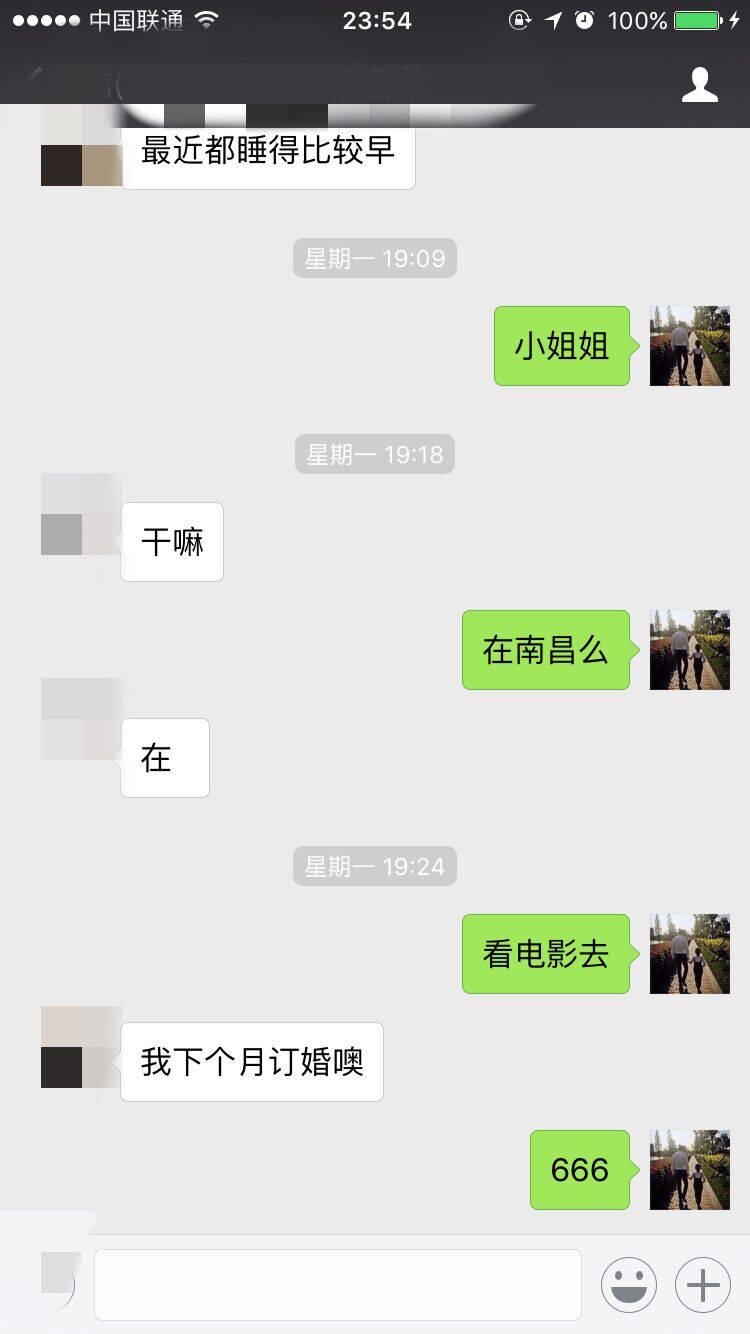The height and width of the screenshot is (1334, 750).
Task: Select the 666 green message bubble
Action: click(x=578, y=1170)
